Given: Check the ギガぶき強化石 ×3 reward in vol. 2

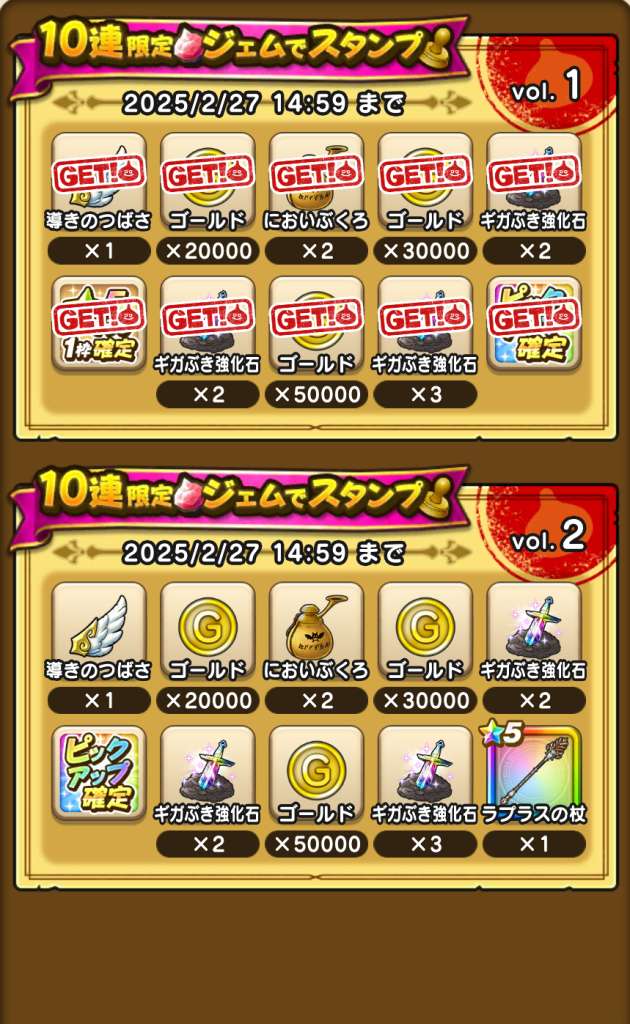Looking at the screenshot, I should coord(425,774).
